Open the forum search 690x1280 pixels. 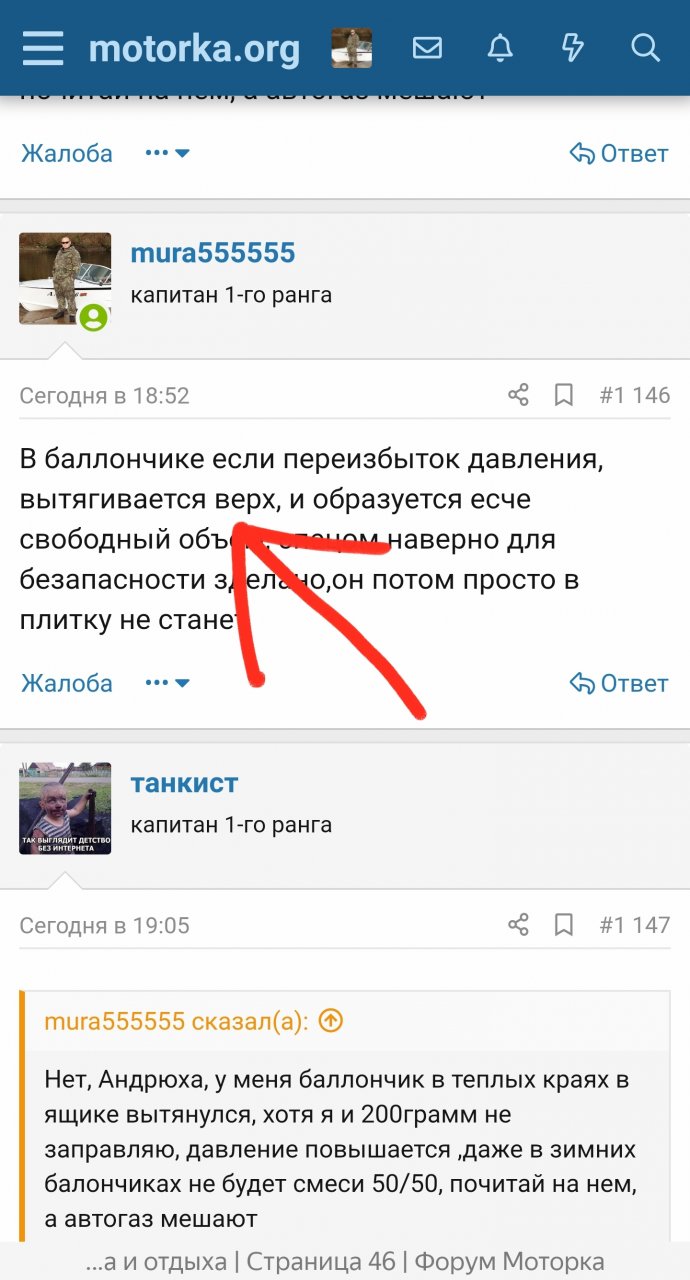tap(646, 47)
